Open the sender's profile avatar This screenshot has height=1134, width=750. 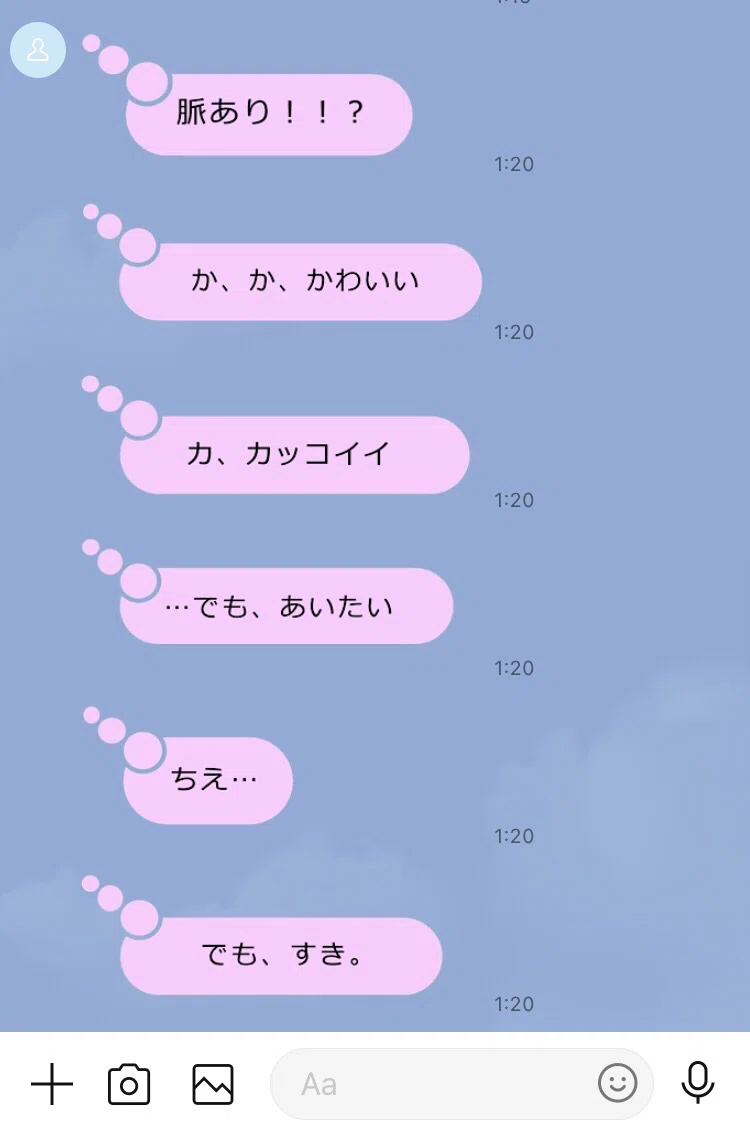tap(38, 50)
